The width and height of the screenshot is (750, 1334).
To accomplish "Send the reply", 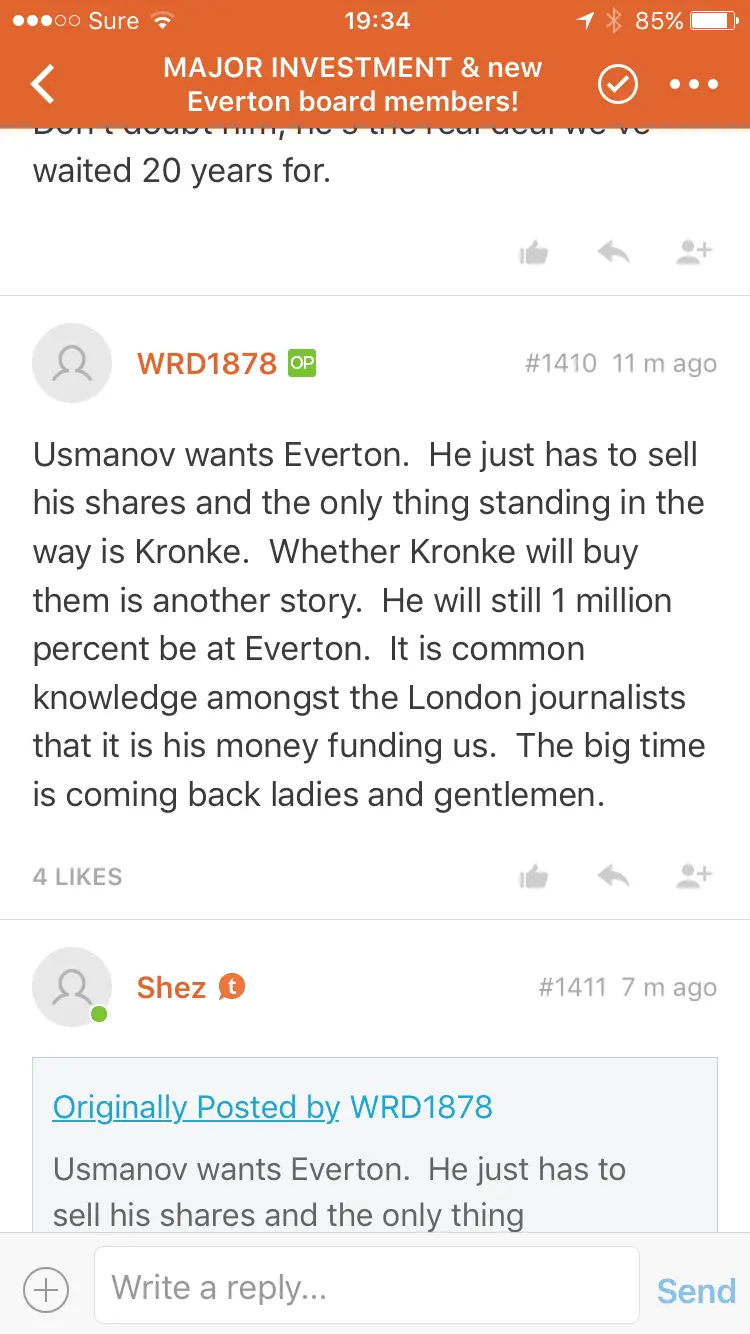I will coord(696,1290).
